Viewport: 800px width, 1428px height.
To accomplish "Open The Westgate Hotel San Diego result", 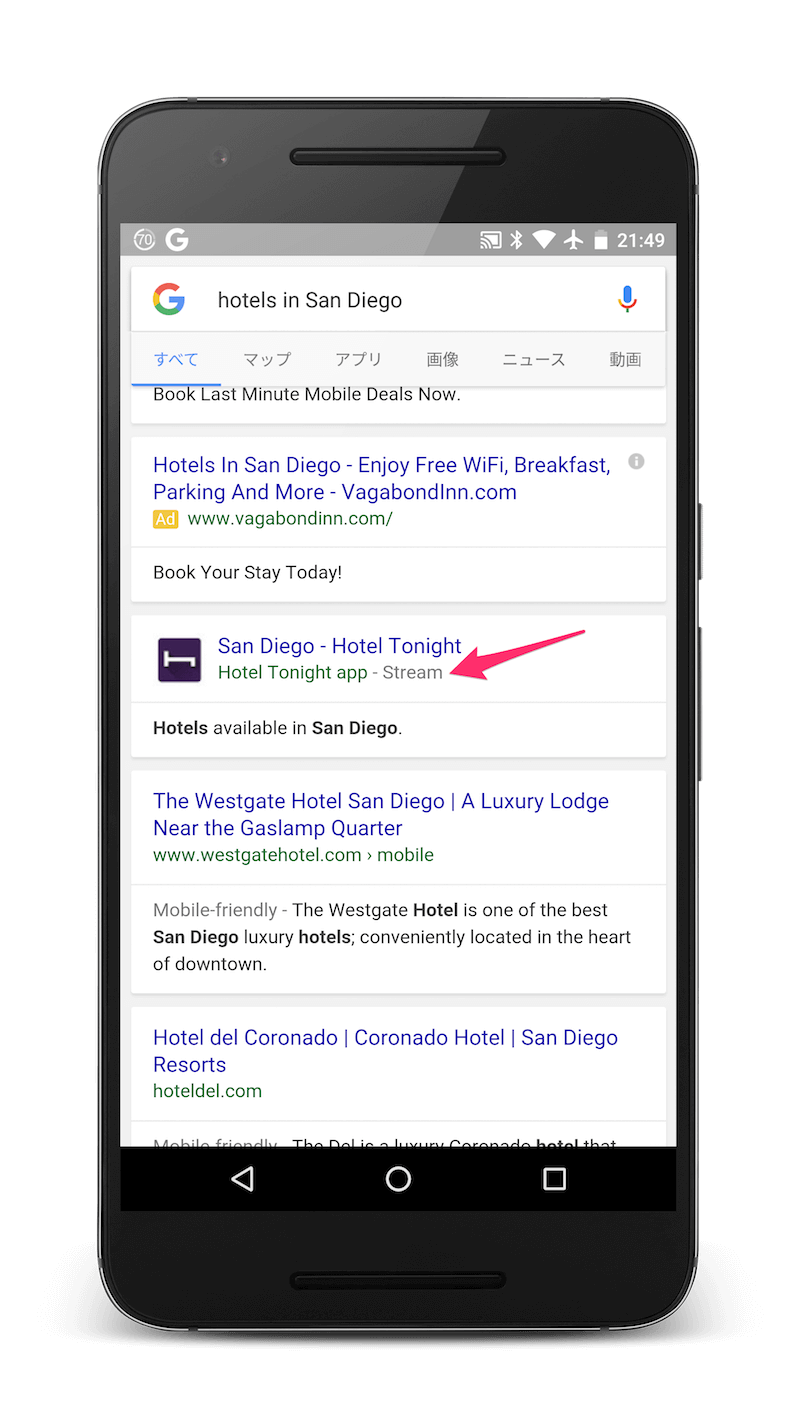I will (381, 814).
